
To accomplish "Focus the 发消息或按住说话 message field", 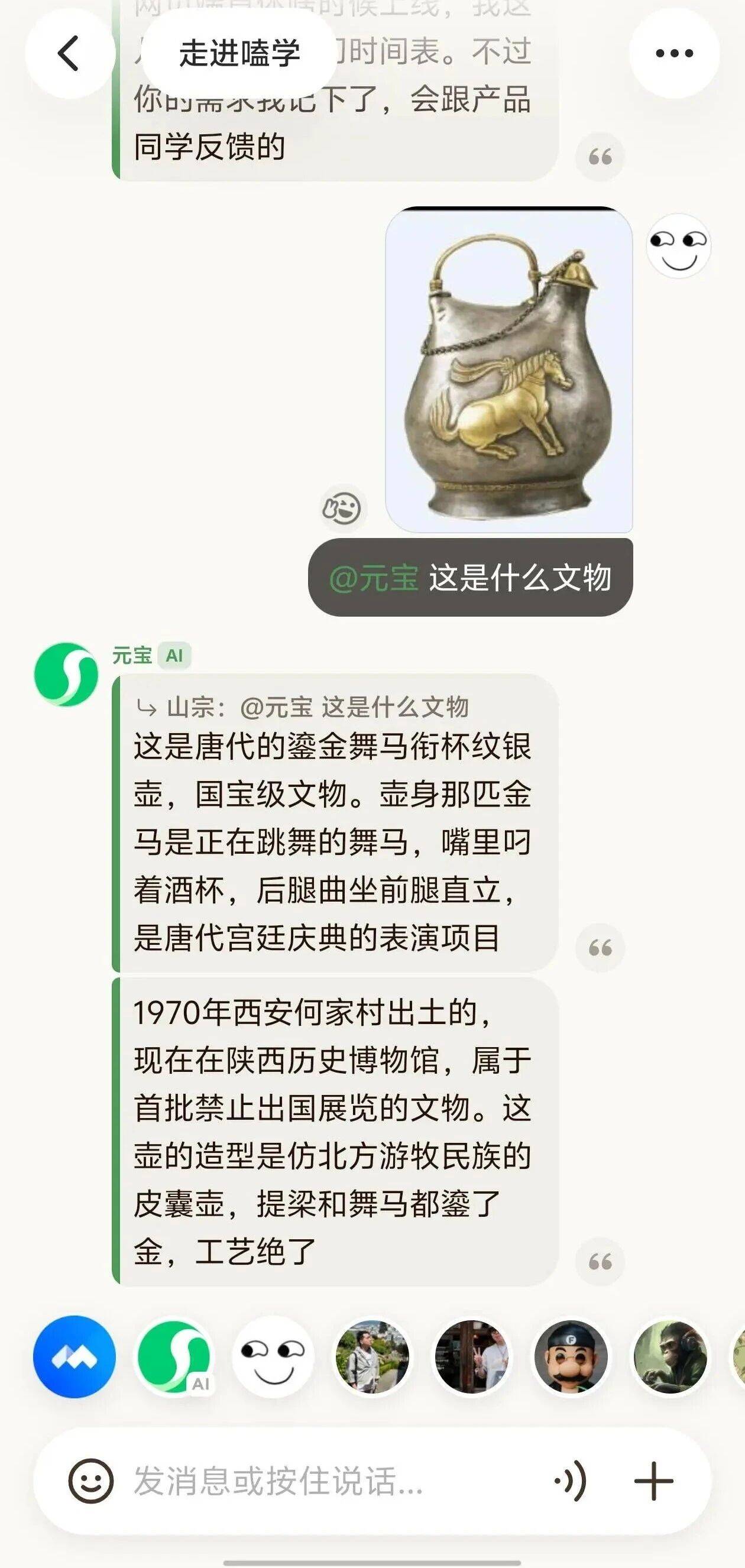I will pyautogui.click(x=329, y=1481).
